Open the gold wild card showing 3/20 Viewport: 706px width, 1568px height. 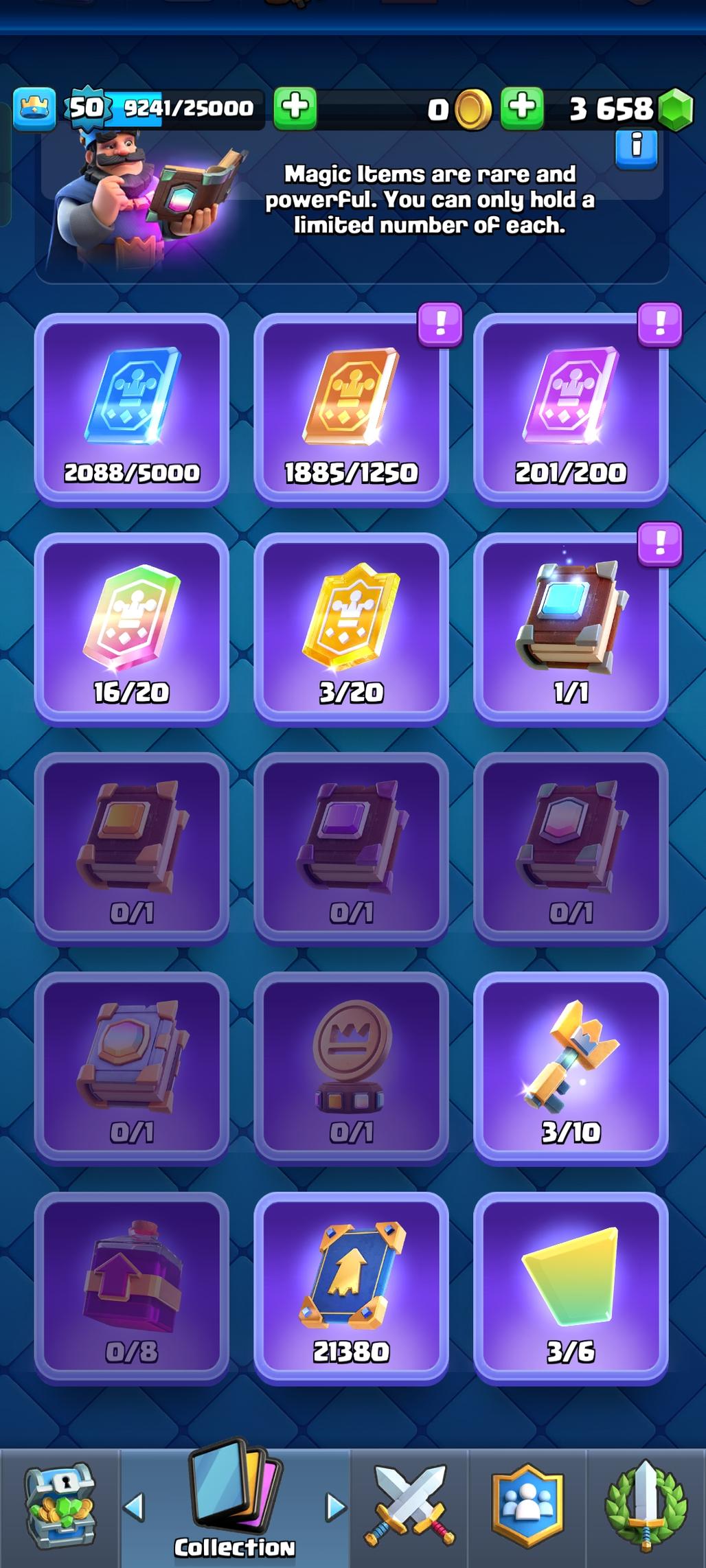[351, 629]
